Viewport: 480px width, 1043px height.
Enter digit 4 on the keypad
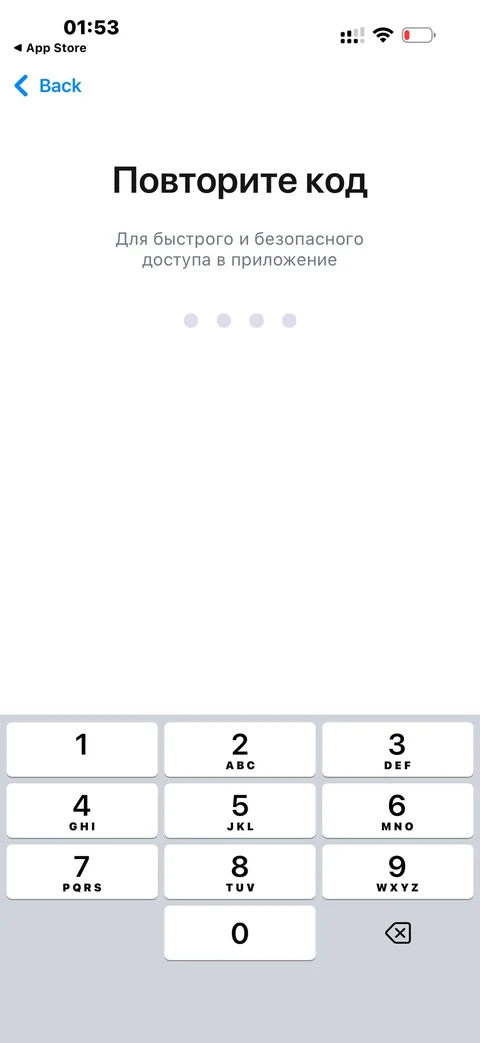point(82,810)
